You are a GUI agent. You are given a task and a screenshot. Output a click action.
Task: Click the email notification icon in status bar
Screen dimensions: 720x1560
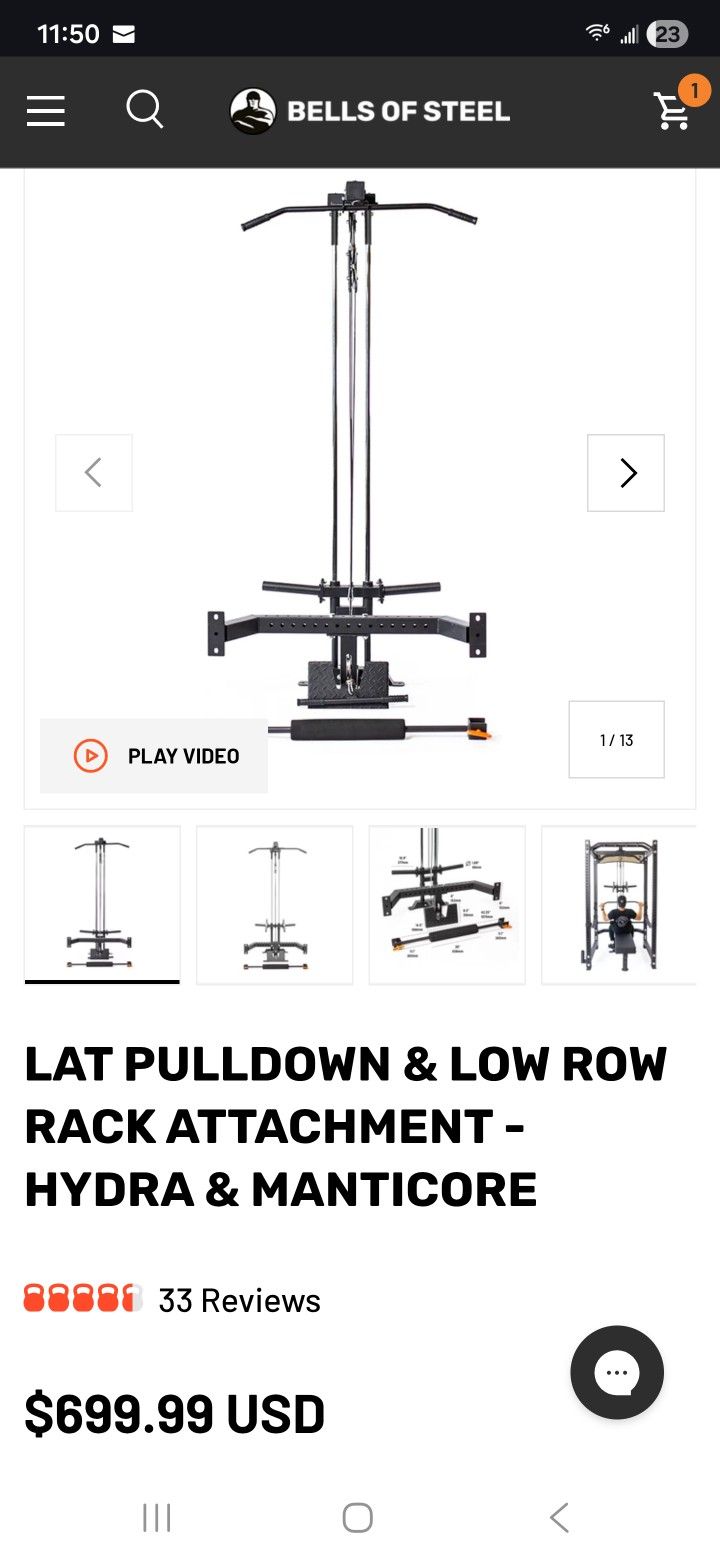click(x=123, y=33)
